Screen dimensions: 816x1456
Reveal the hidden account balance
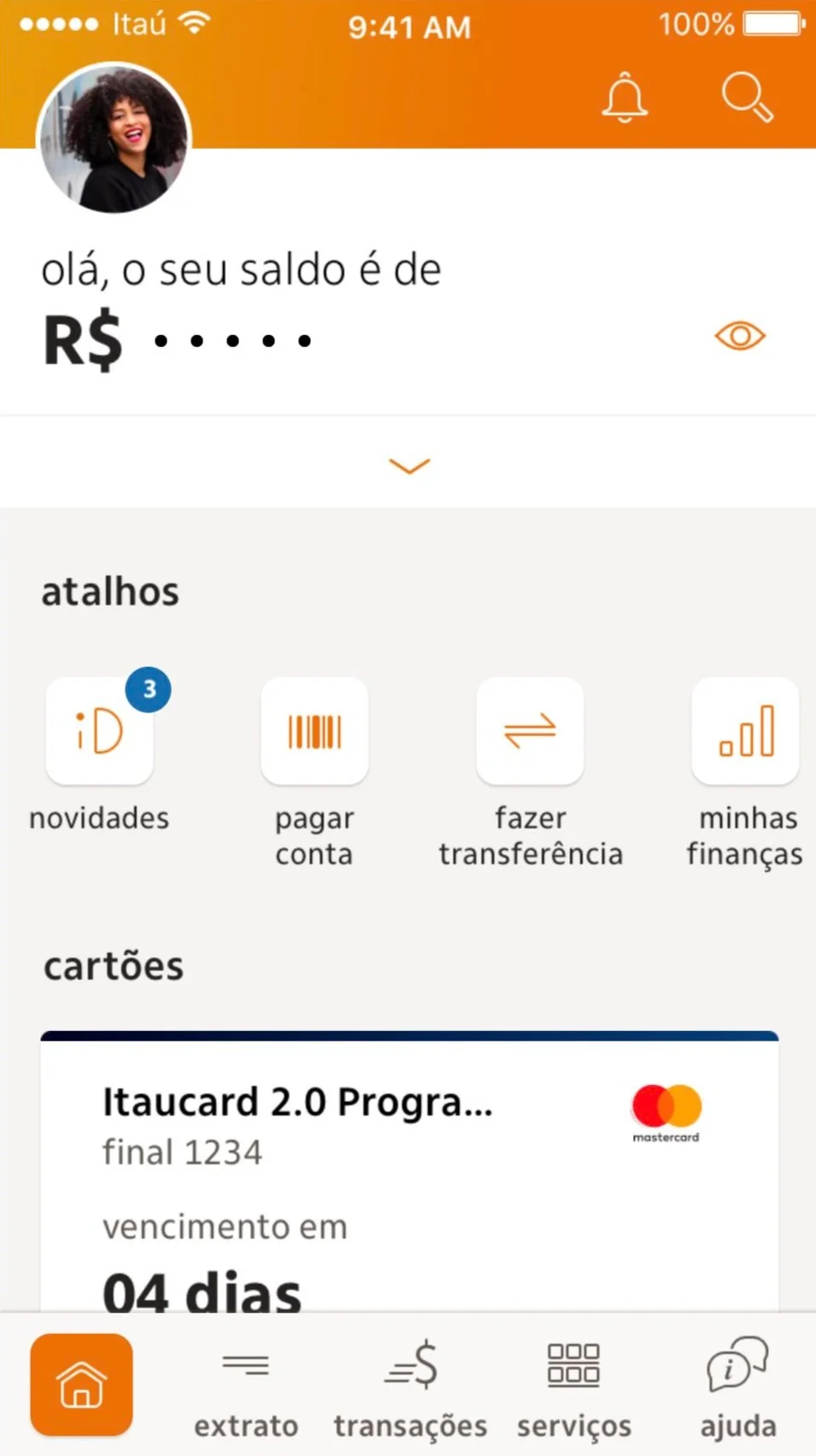click(740, 336)
